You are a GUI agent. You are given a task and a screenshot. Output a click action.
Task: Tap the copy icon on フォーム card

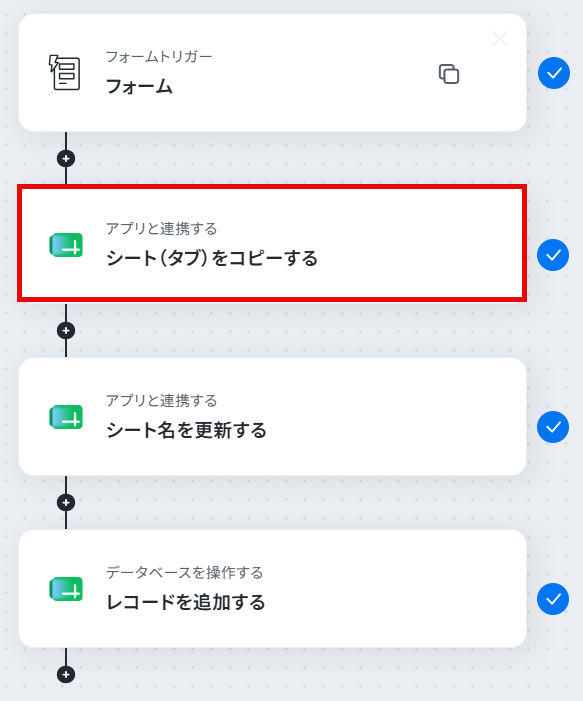tap(449, 74)
